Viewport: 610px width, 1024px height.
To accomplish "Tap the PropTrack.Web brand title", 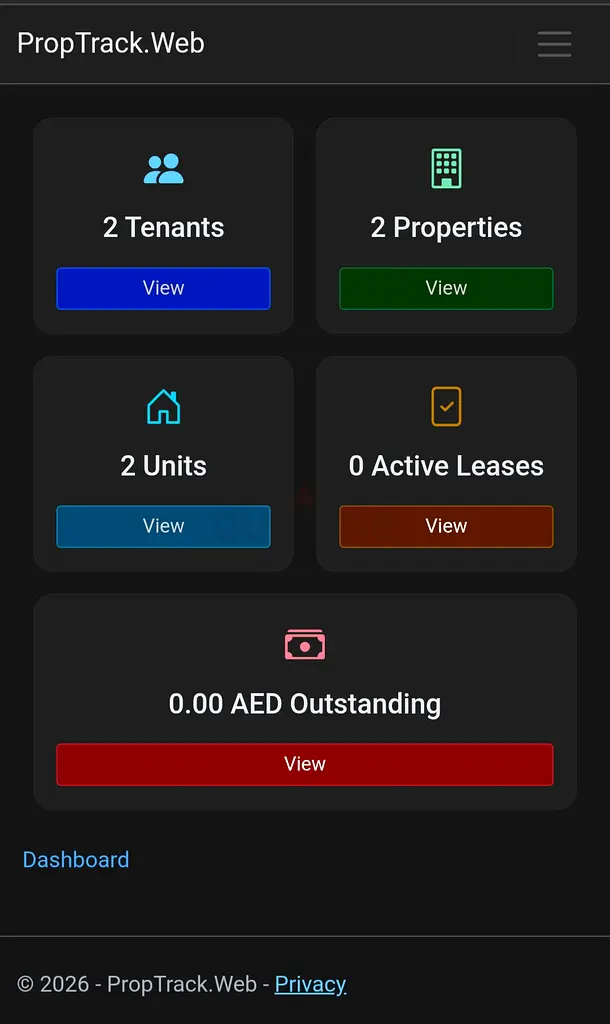I will tap(110, 43).
